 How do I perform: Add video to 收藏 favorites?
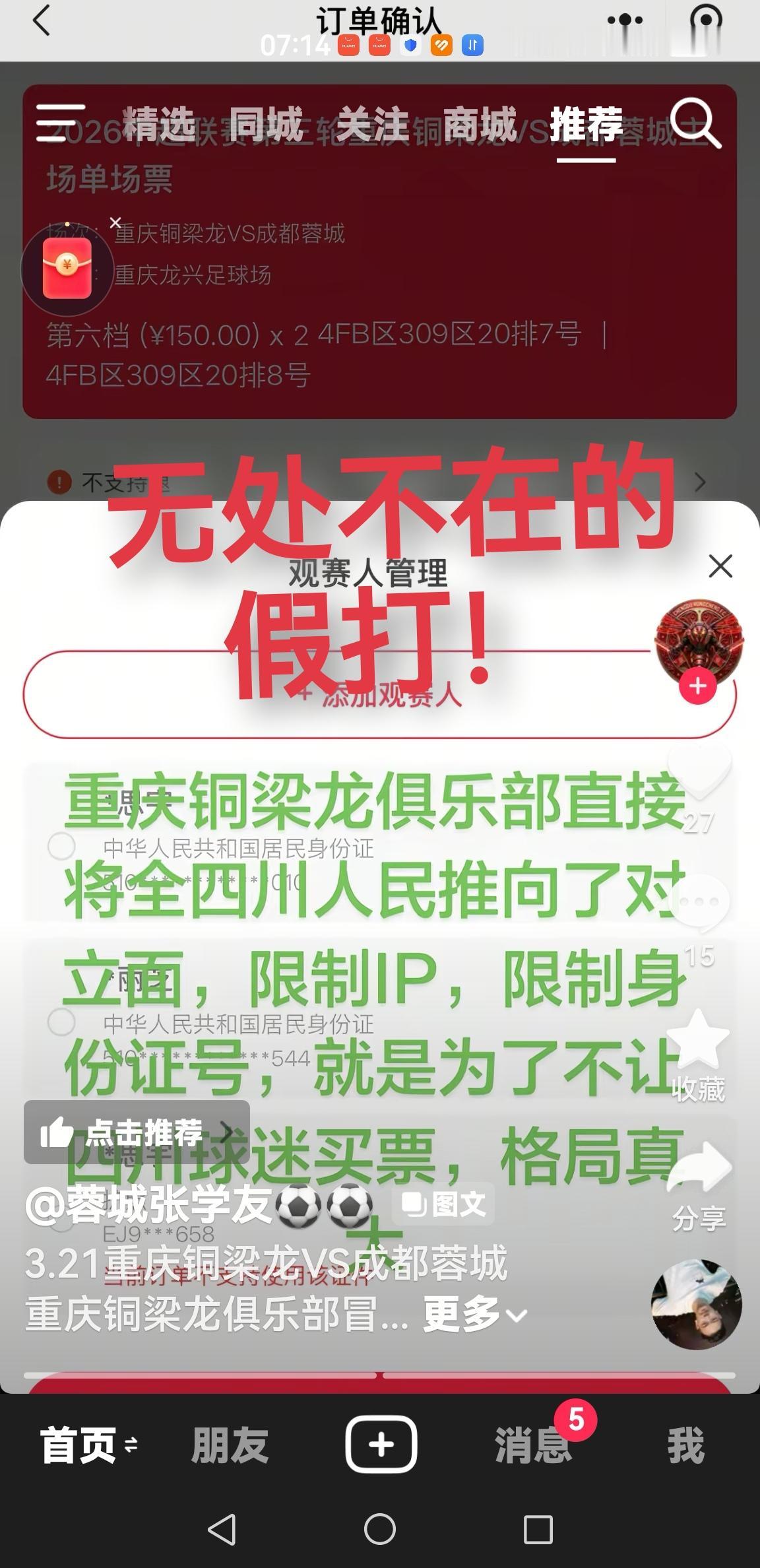click(698, 1036)
